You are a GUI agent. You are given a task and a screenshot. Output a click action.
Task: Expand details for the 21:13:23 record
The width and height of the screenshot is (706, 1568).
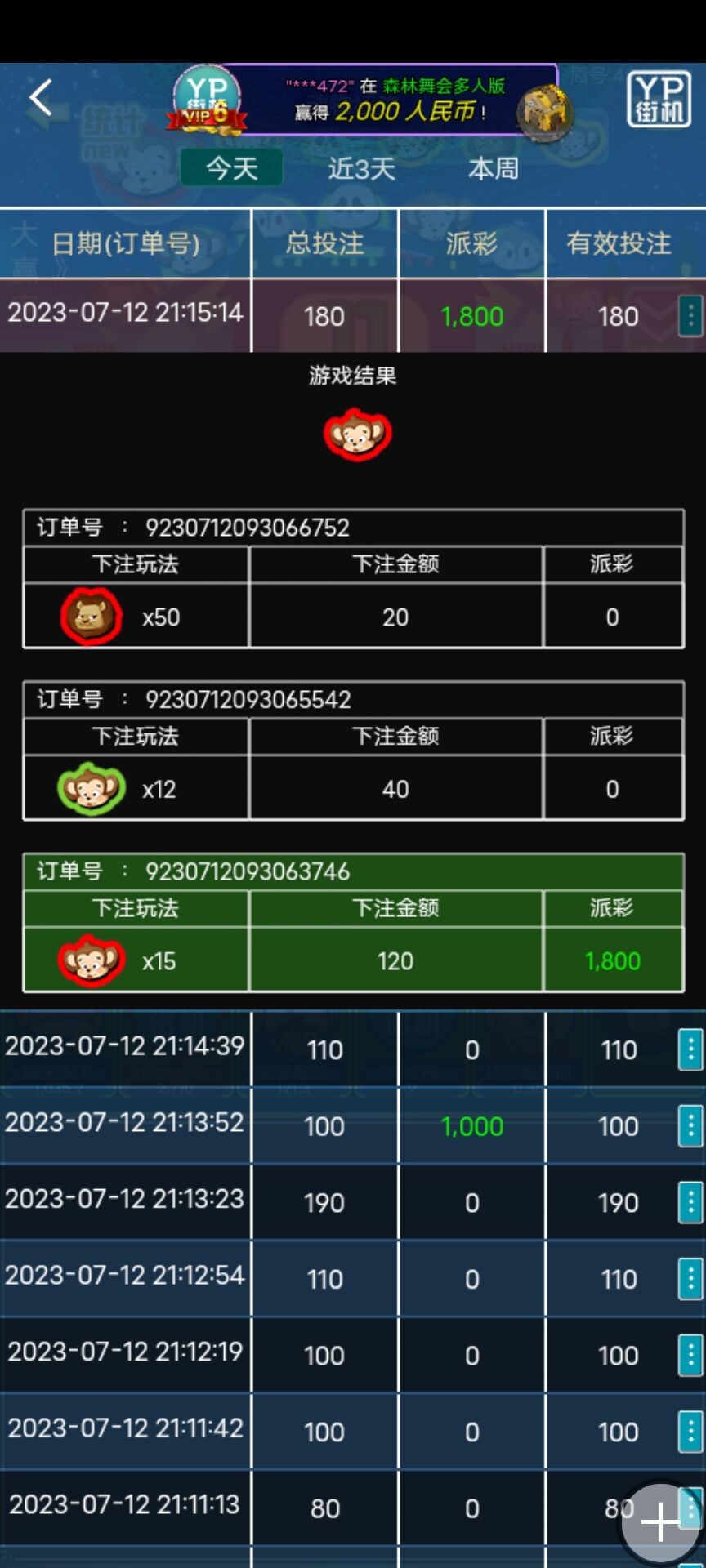[690, 1202]
